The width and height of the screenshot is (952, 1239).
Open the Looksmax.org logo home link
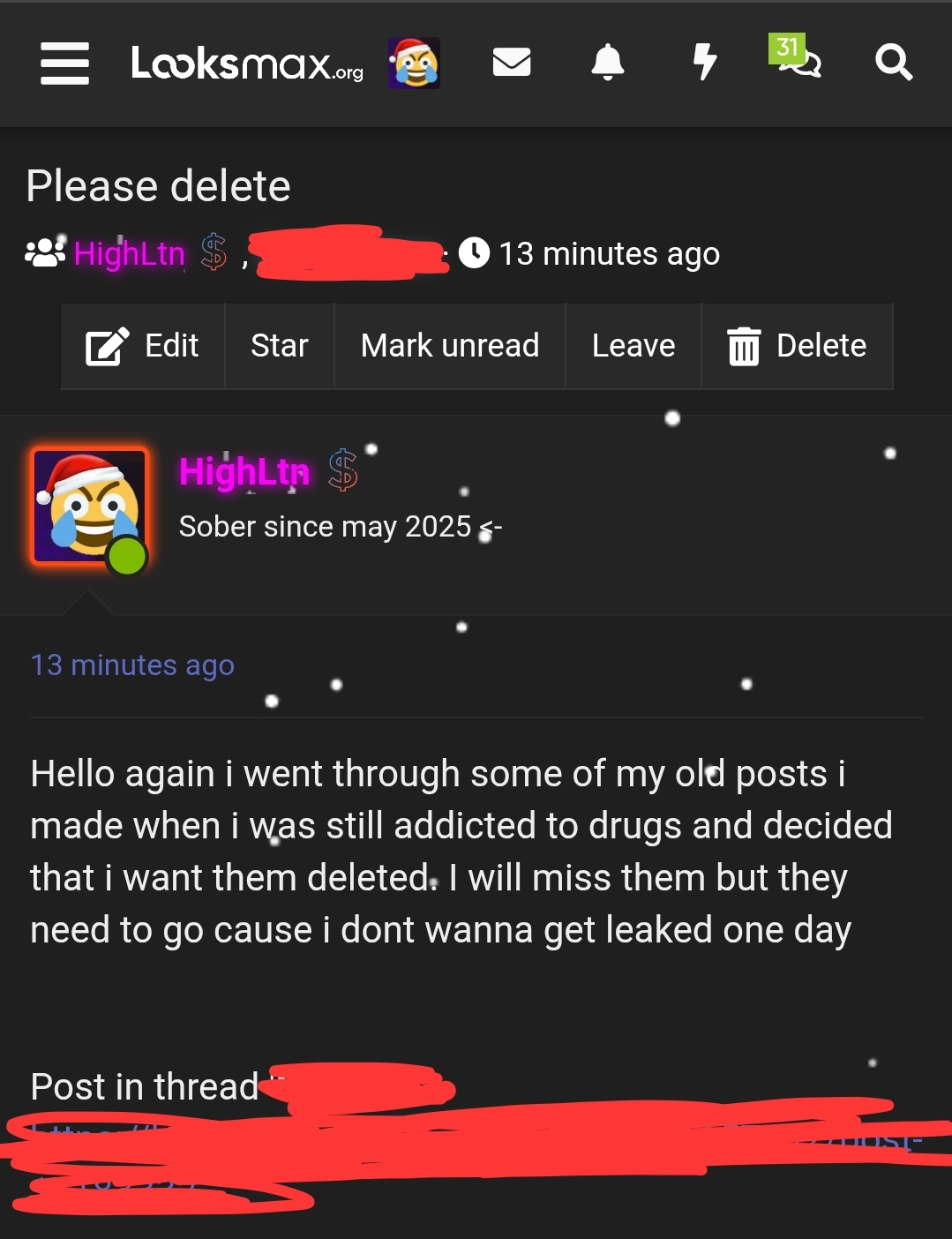(x=249, y=64)
